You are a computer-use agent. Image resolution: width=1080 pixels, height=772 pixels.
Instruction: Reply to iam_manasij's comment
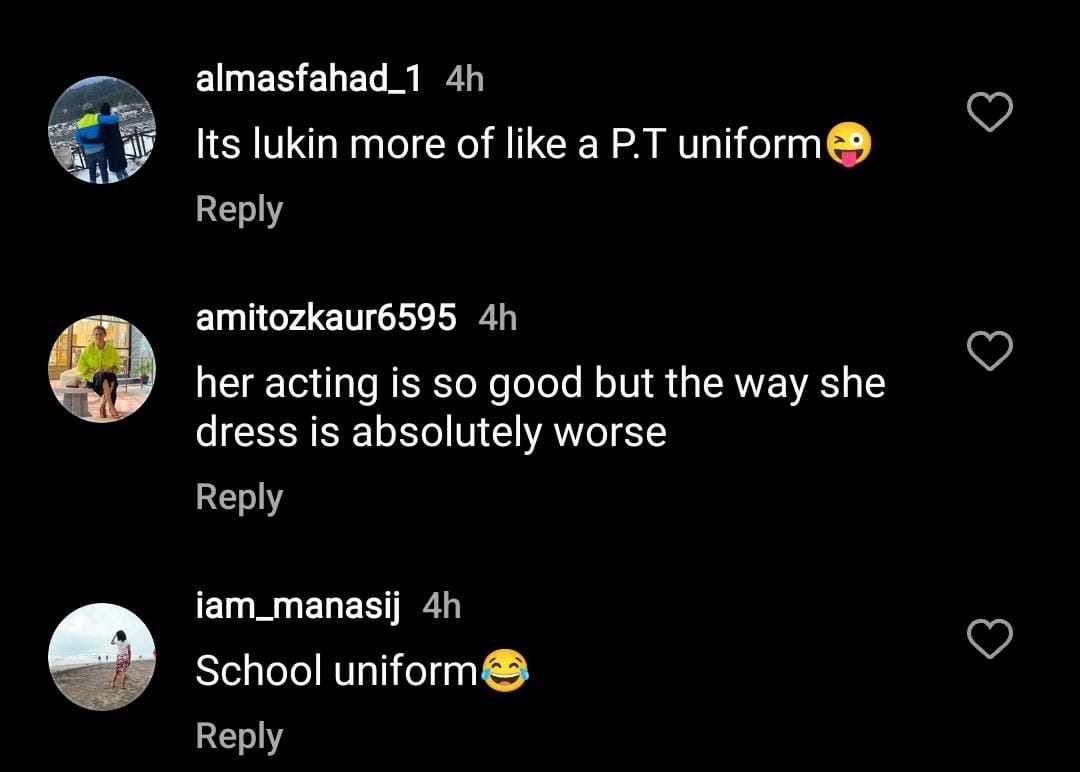tap(239, 736)
